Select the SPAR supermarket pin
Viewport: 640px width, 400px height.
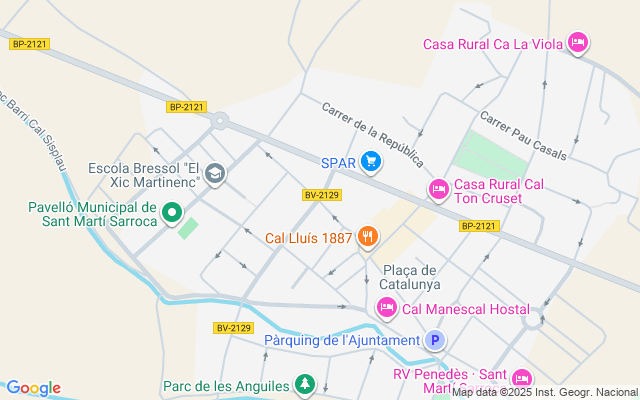(x=371, y=161)
